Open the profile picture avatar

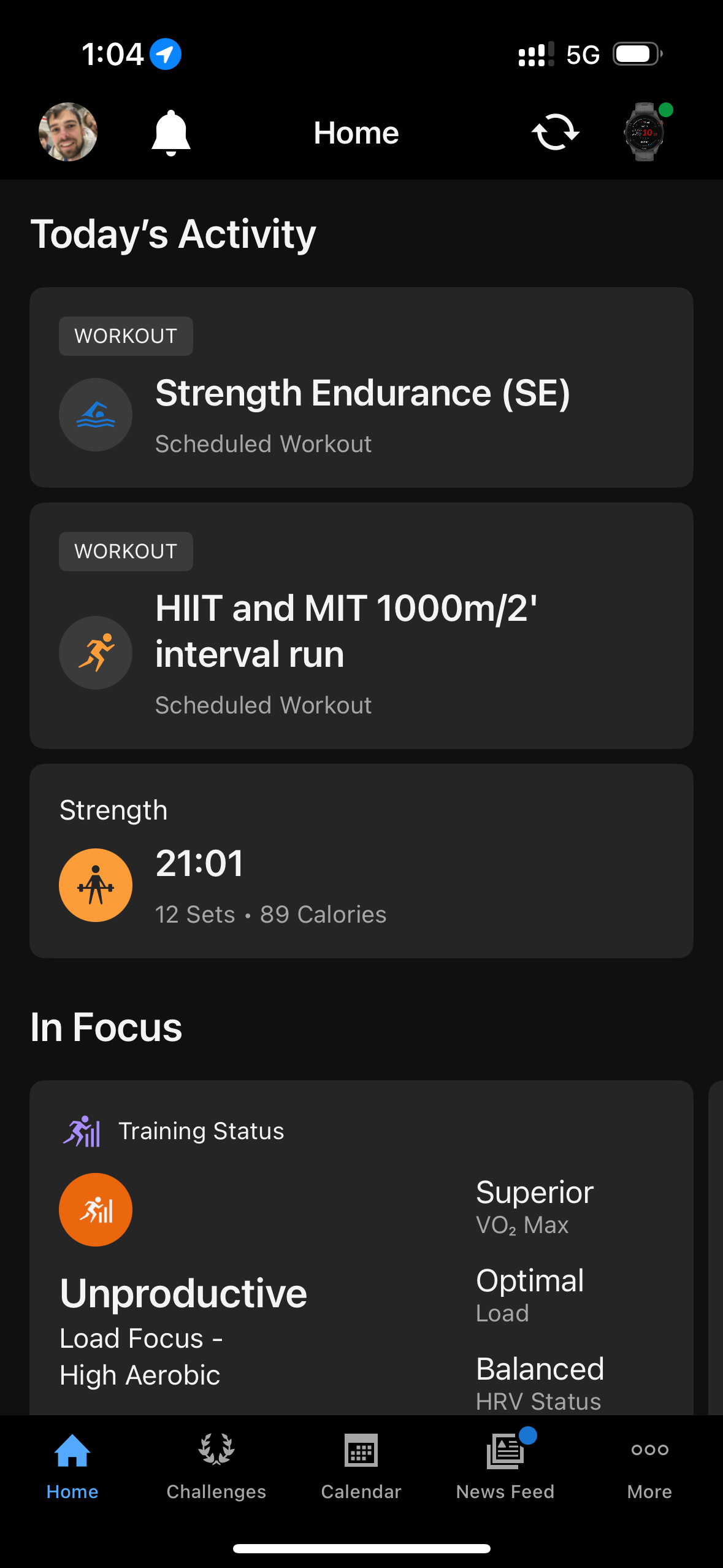[x=68, y=132]
